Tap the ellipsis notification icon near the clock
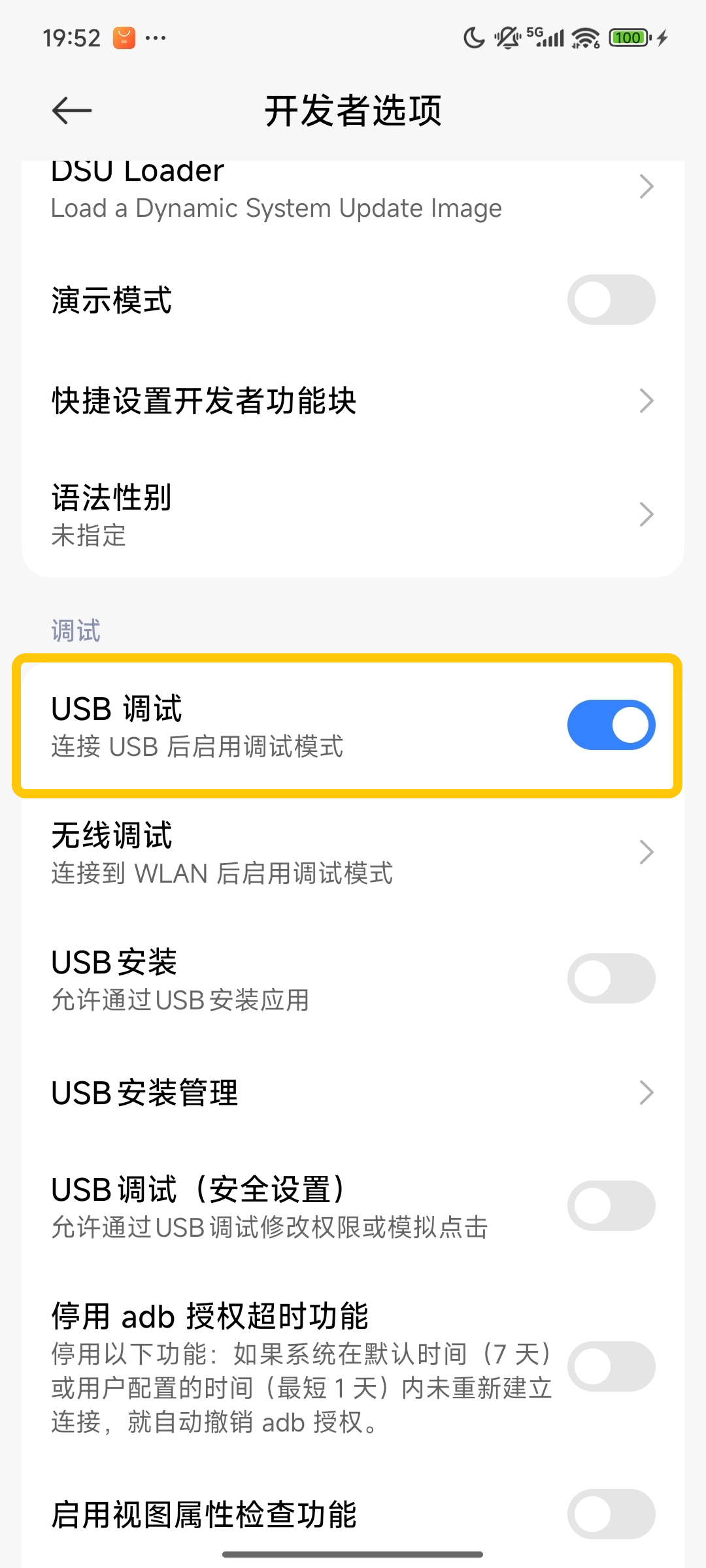The width and height of the screenshot is (706, 1568). (x=155, y=37)
